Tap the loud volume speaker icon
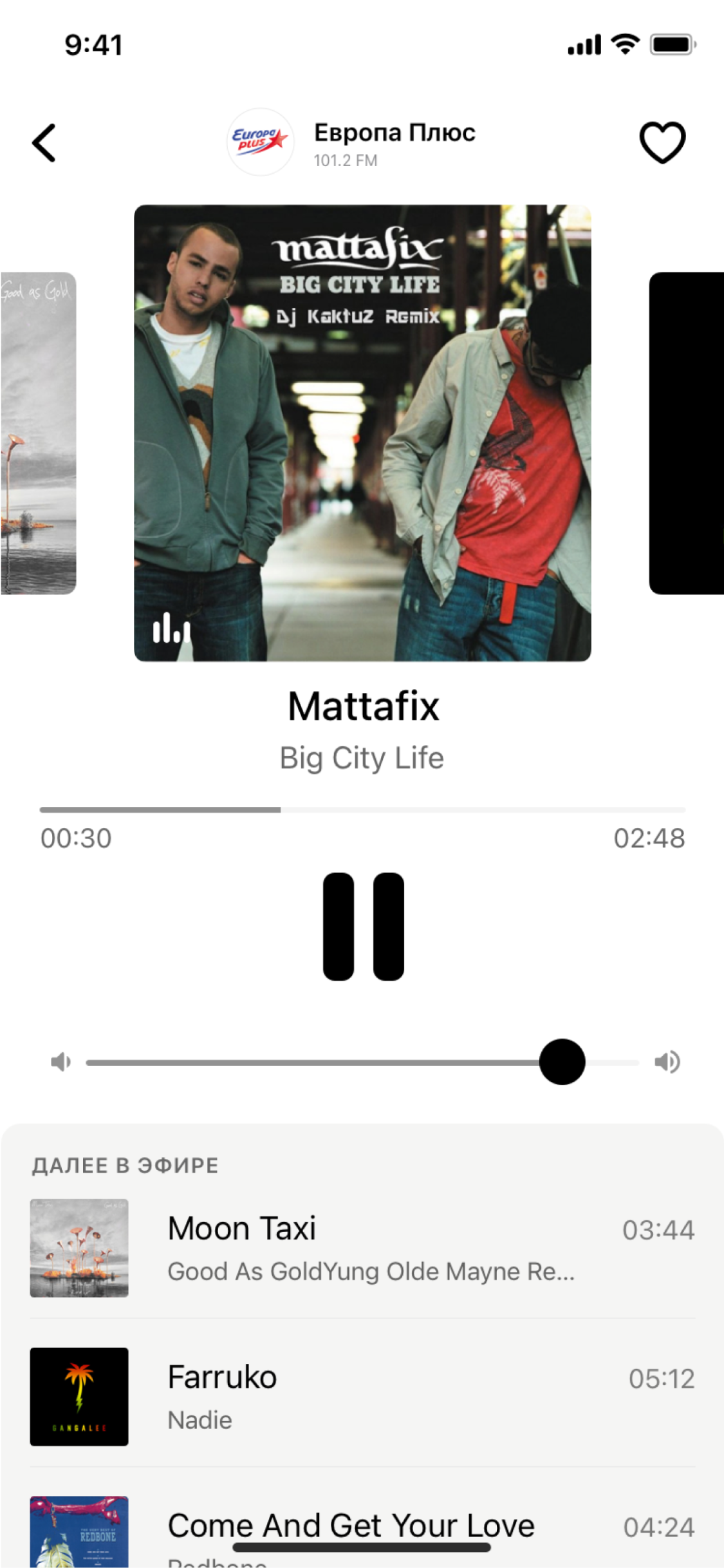 click(x=667, y=1061)
